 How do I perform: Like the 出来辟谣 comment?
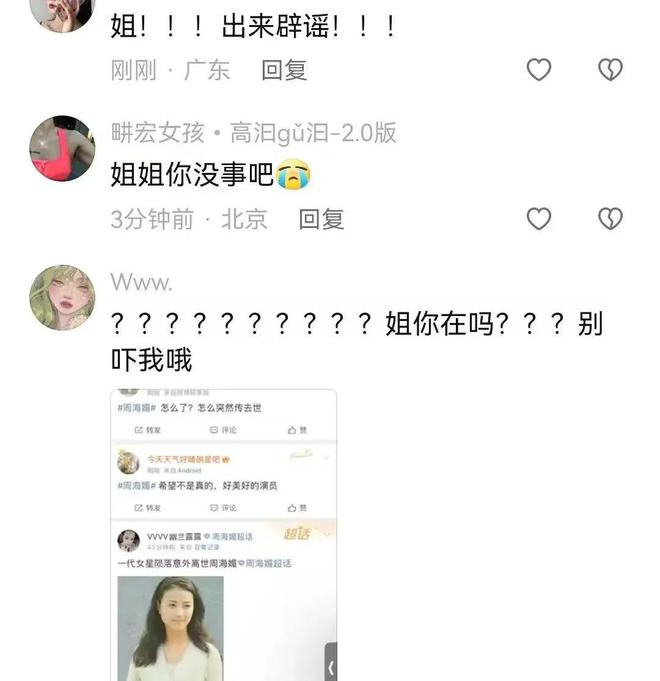tap(539, 69)
